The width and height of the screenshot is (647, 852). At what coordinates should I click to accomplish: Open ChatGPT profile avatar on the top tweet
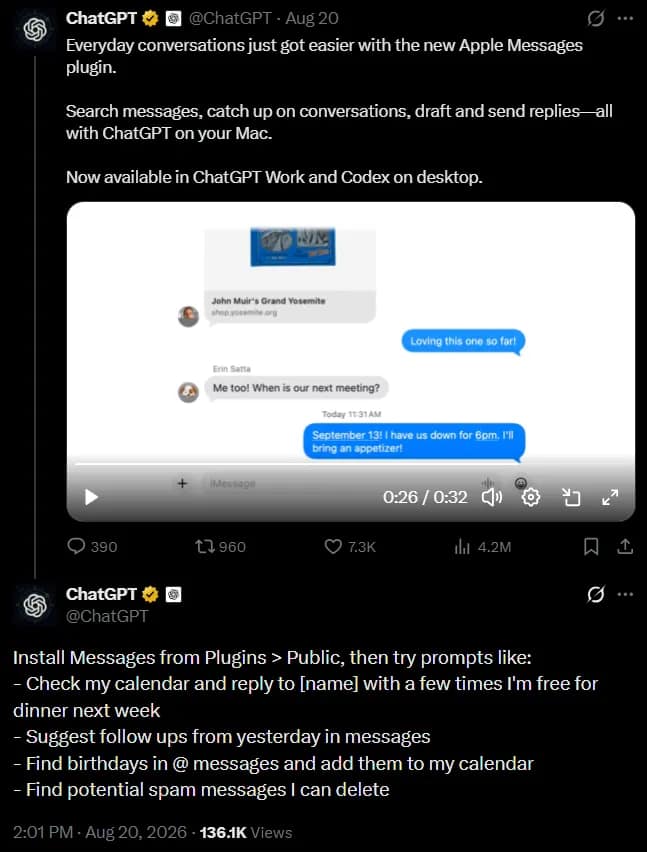coord(35,29)
